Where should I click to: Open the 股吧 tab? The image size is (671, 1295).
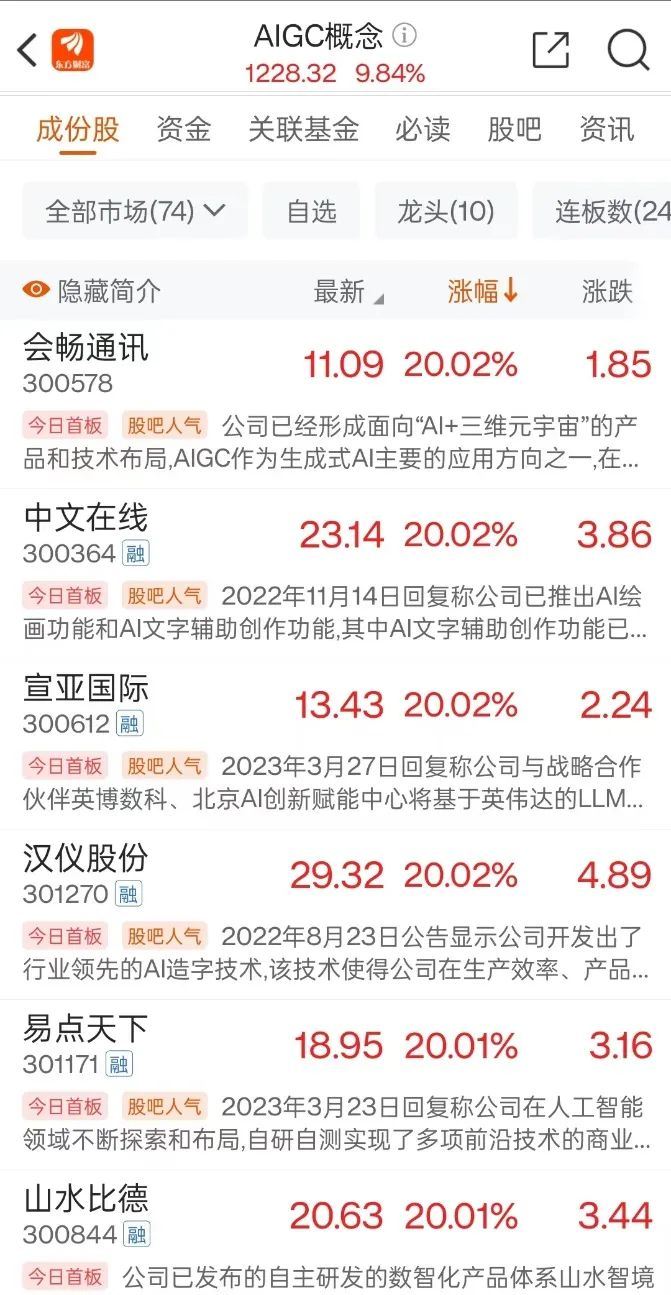pyautogui.click(x=514, y=129)
